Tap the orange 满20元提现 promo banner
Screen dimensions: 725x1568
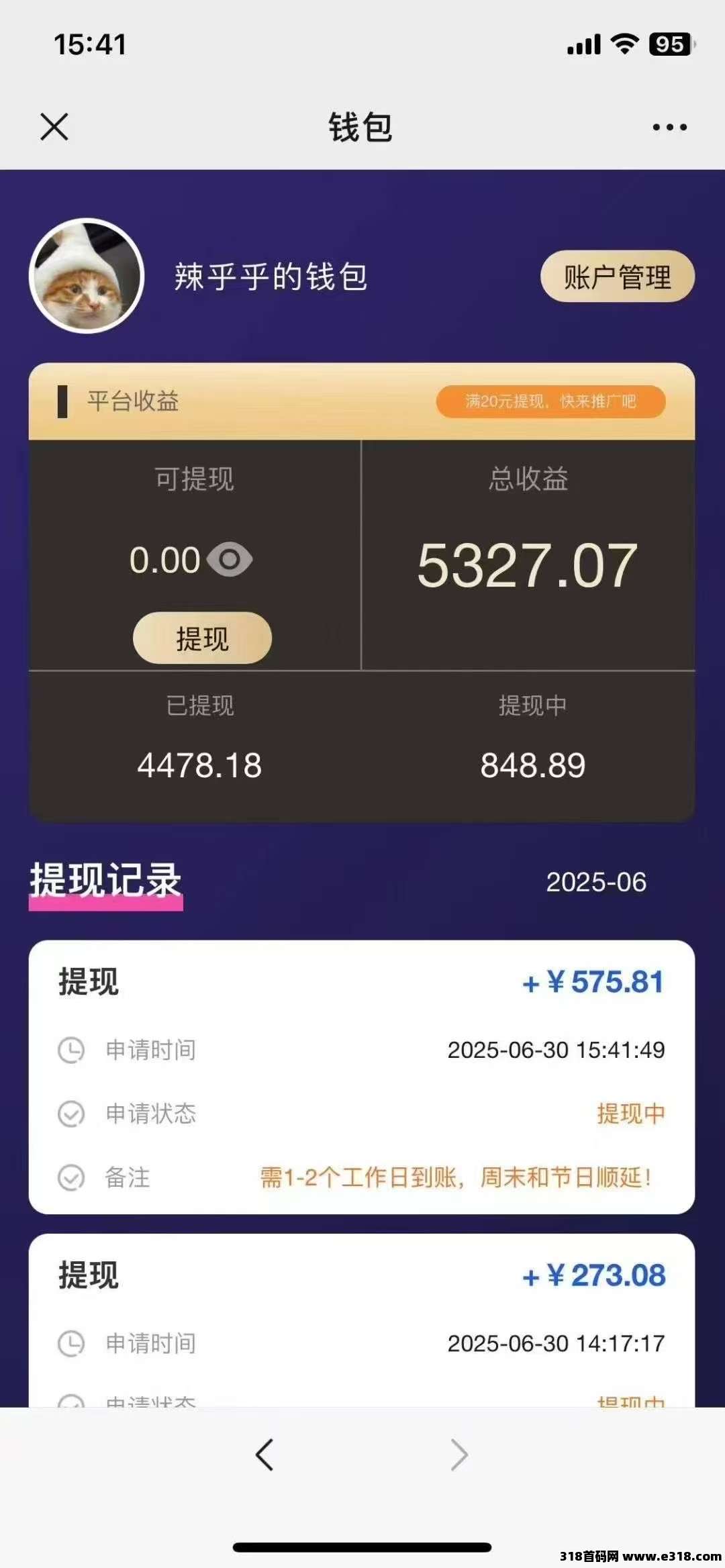click(x=550, y=401)
